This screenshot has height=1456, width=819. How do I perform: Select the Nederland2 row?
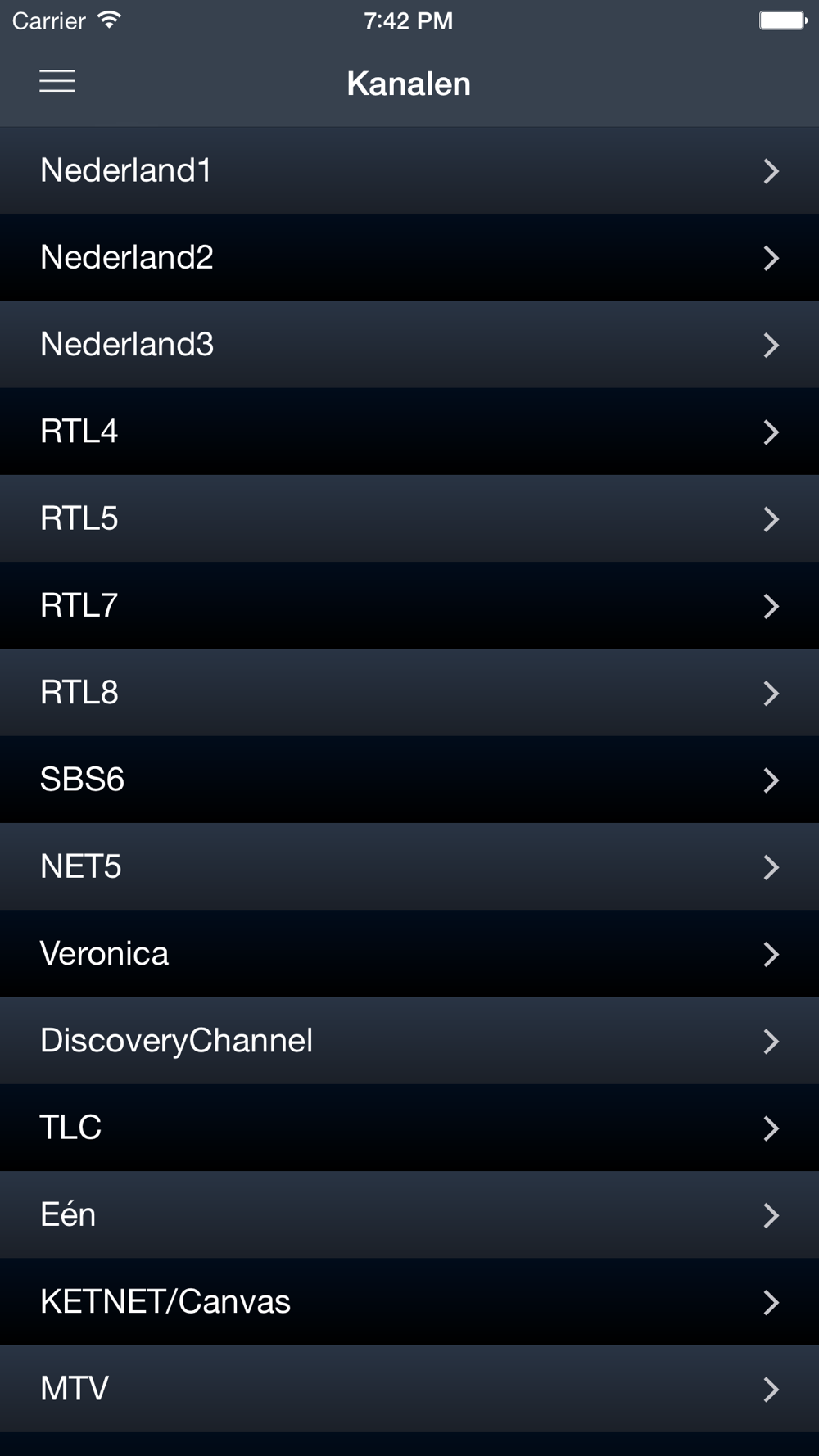[409, 257]
